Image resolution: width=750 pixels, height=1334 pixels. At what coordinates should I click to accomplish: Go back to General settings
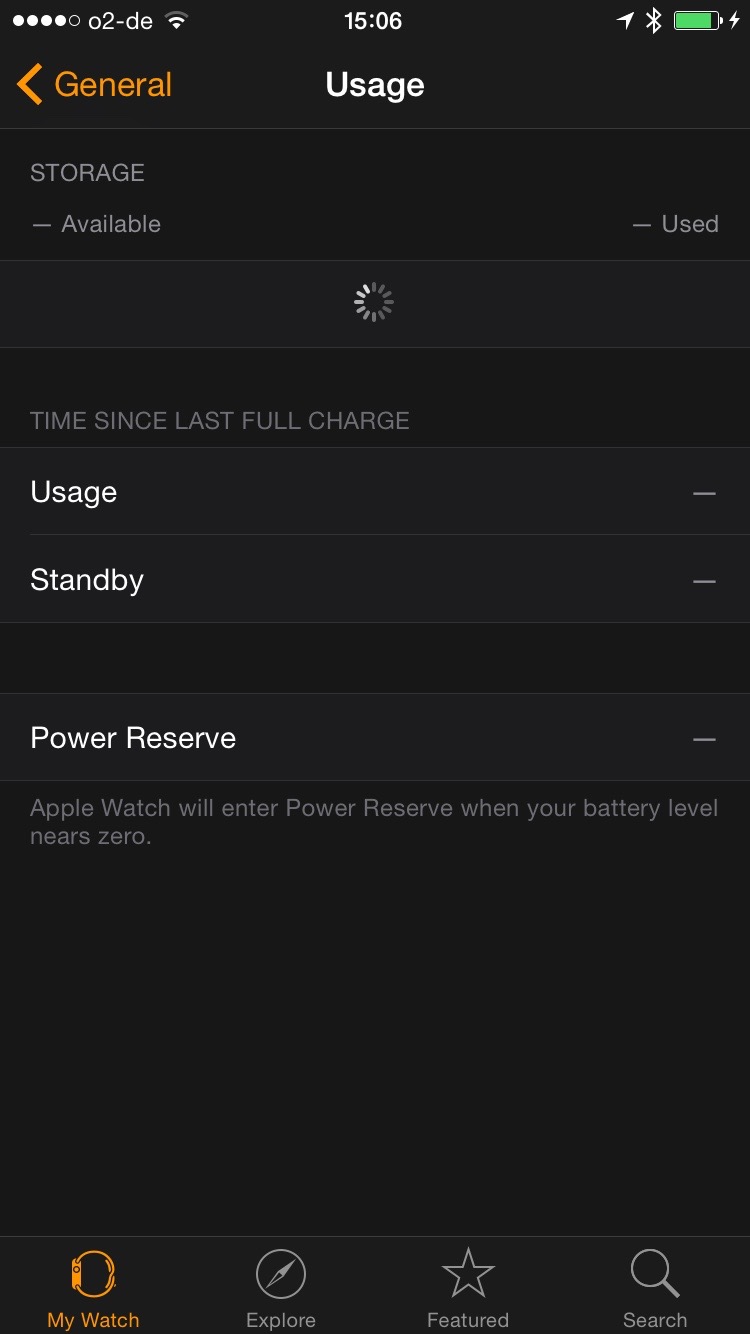pyautogui.click(x=94, y=85)
